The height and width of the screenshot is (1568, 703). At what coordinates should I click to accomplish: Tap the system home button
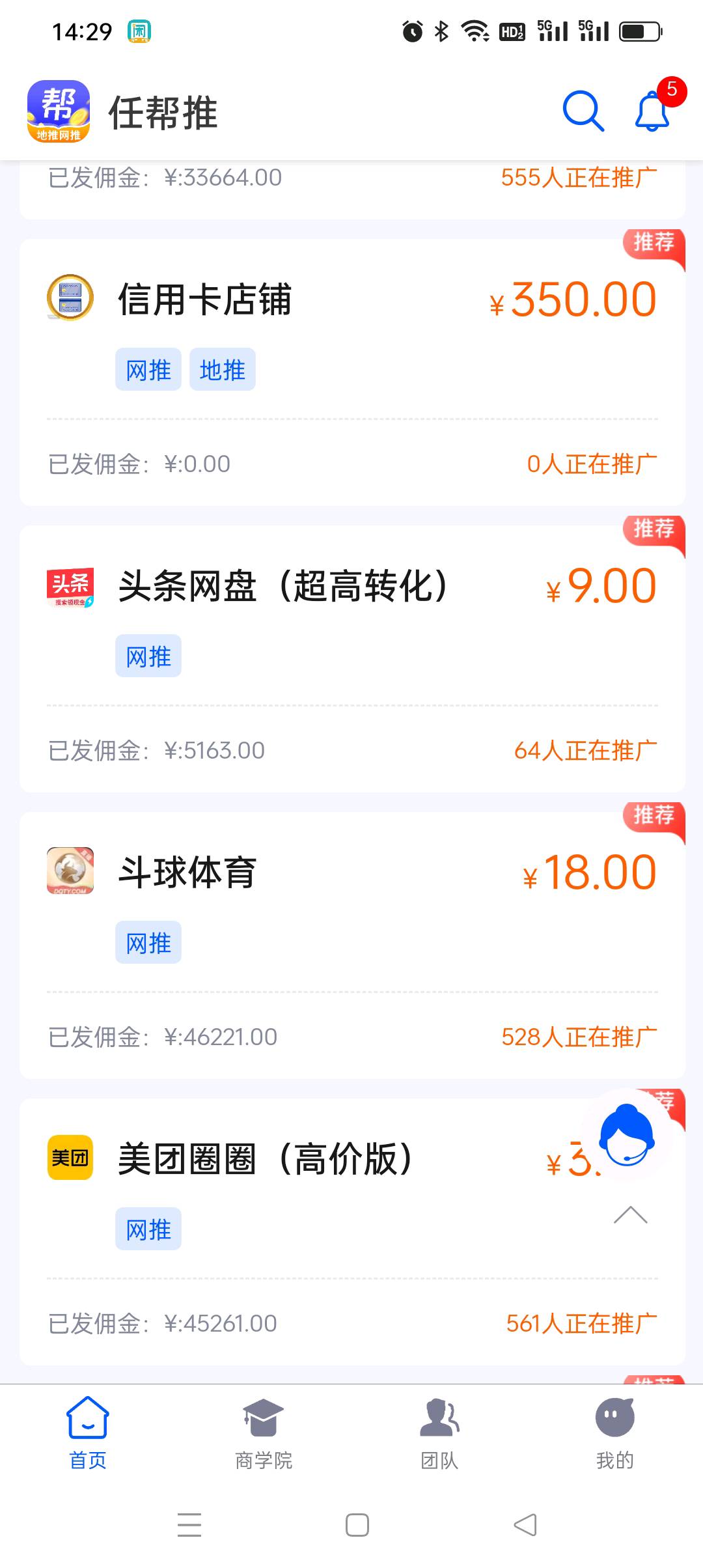click(357, 1525)
